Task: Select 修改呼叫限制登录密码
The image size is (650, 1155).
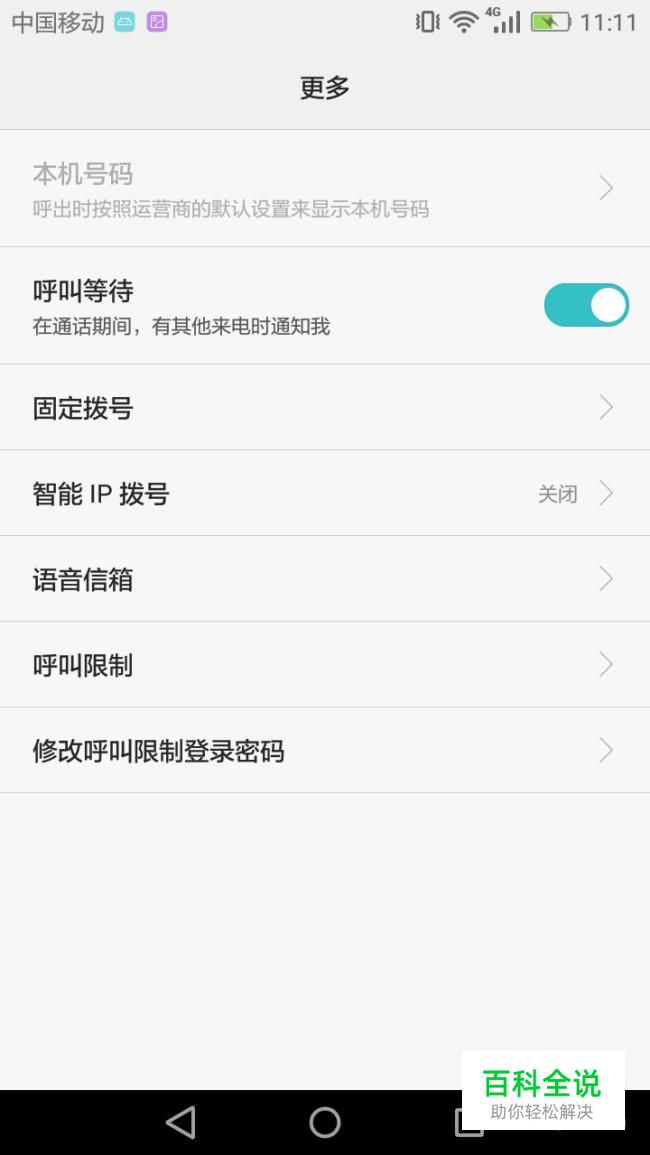Action: tap(325, 751)
